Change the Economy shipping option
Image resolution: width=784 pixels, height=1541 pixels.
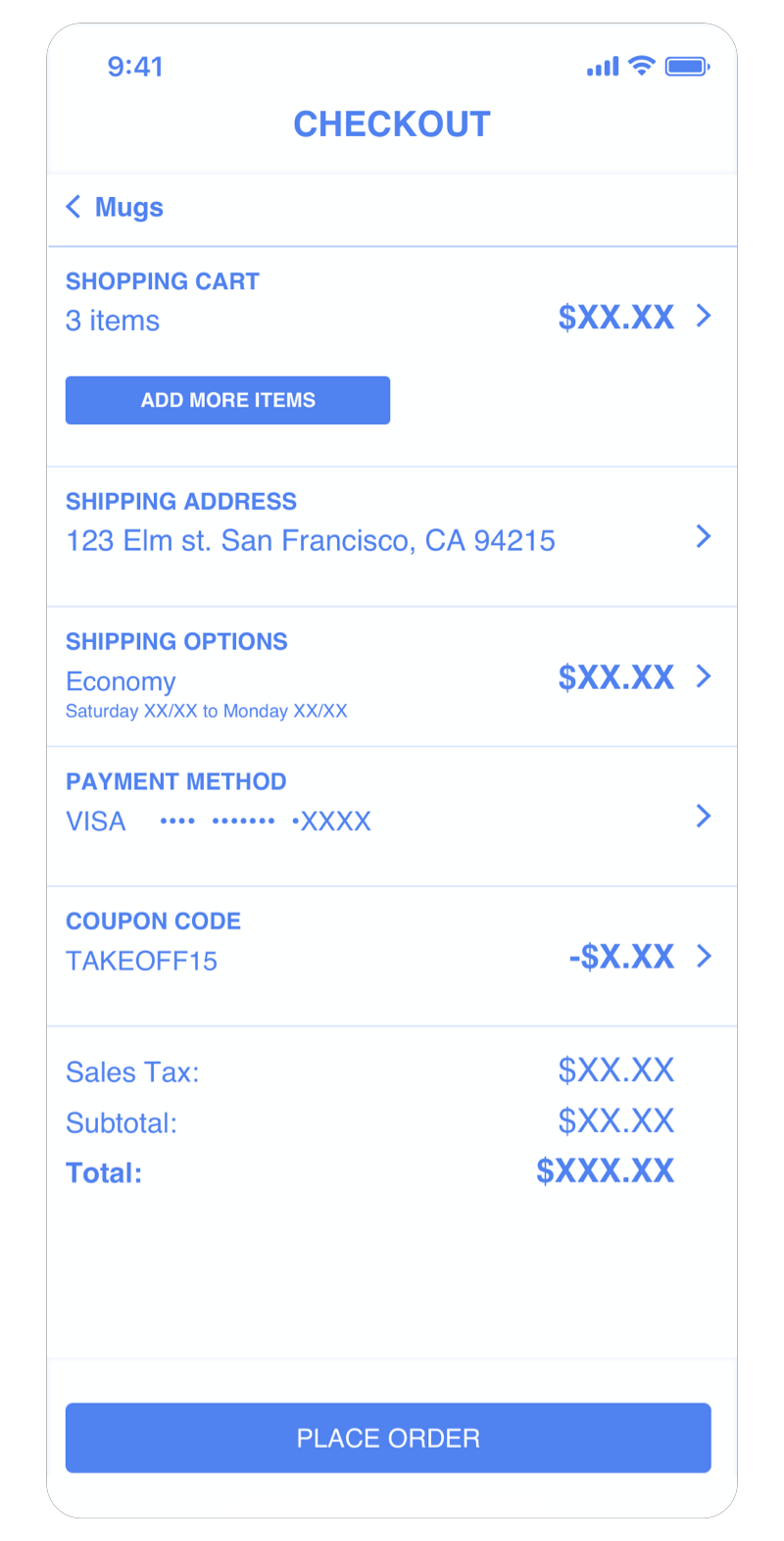click(703, 676)
